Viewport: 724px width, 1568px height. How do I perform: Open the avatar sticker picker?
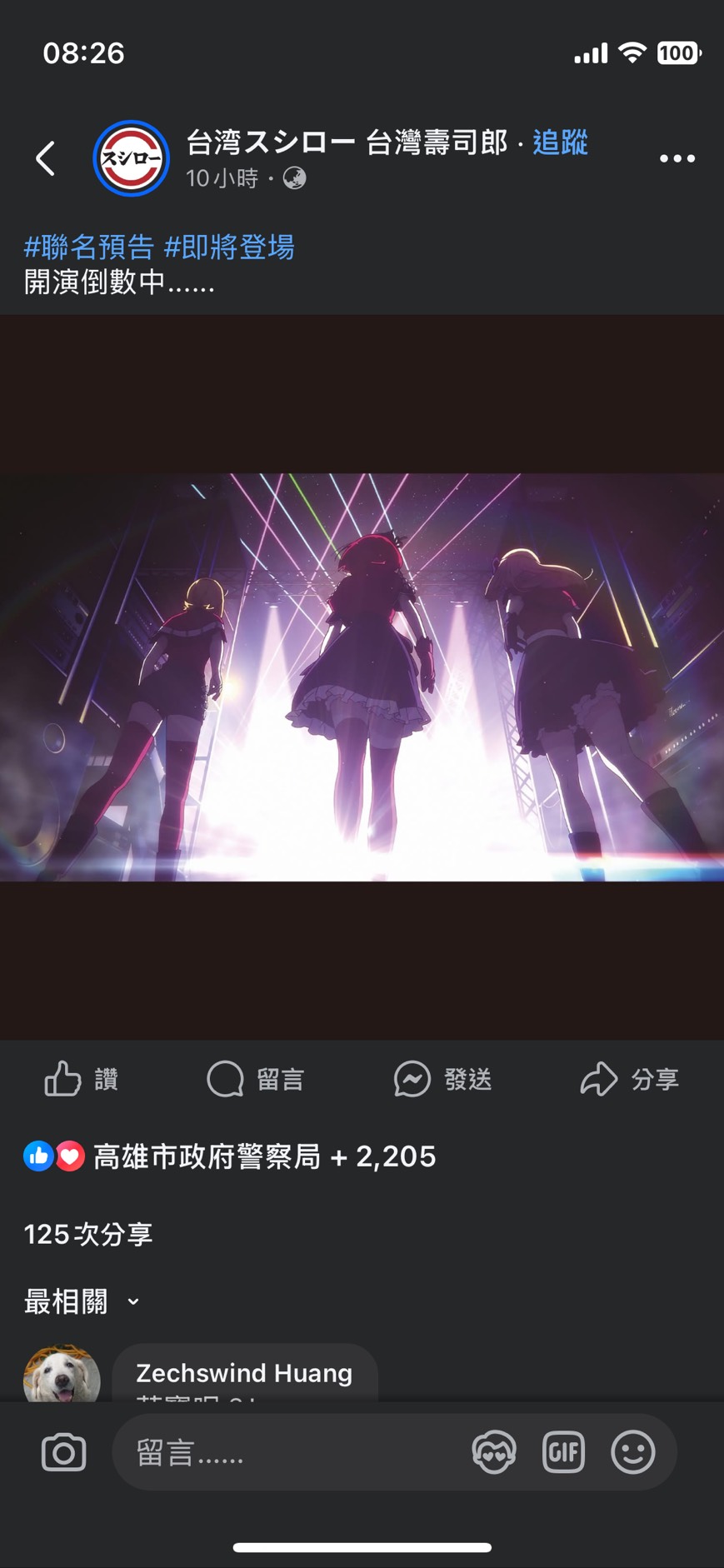pyautogui.click(x=494, y=1452)
